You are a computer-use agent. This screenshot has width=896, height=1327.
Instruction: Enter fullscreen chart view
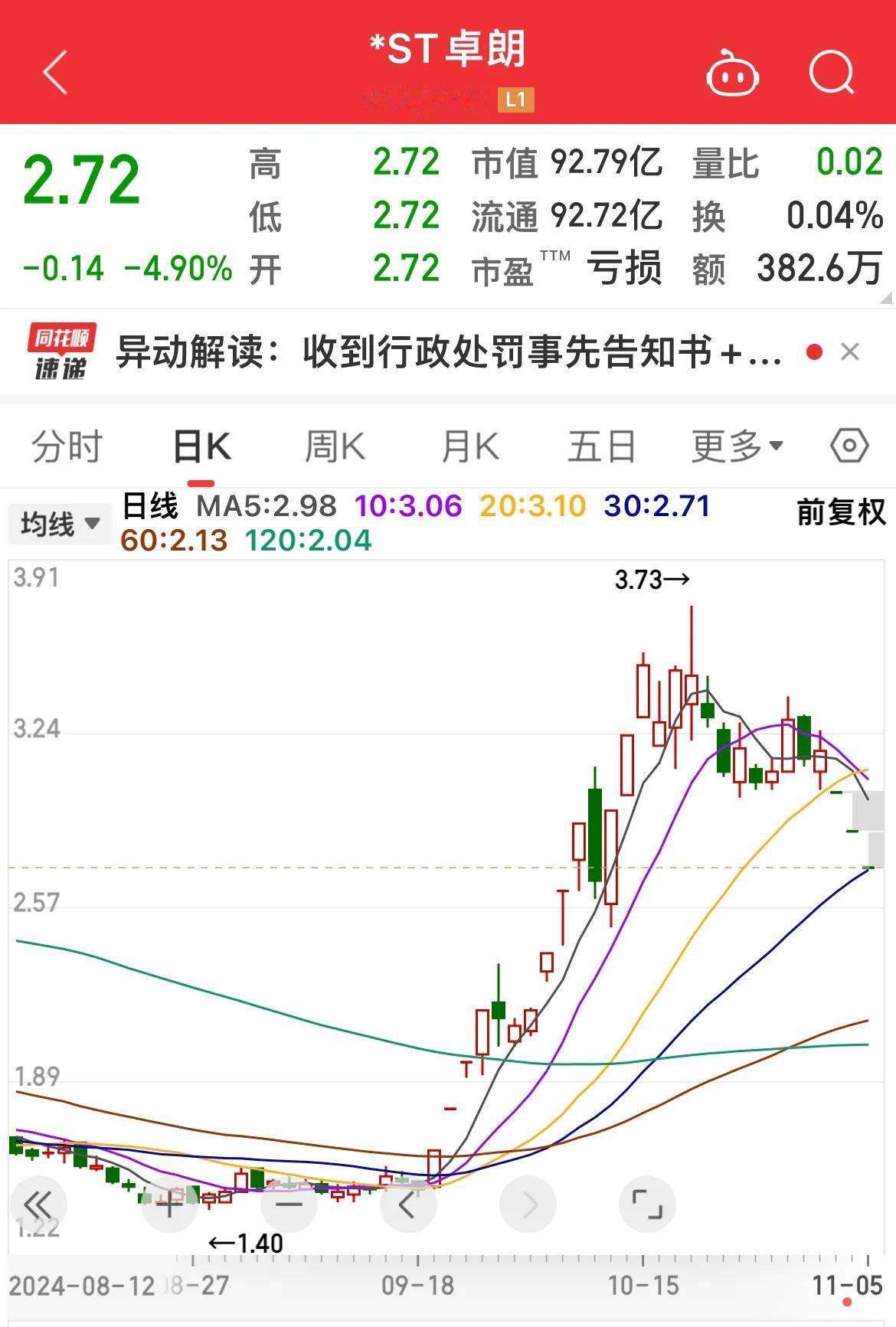(x=647, y=1205)
